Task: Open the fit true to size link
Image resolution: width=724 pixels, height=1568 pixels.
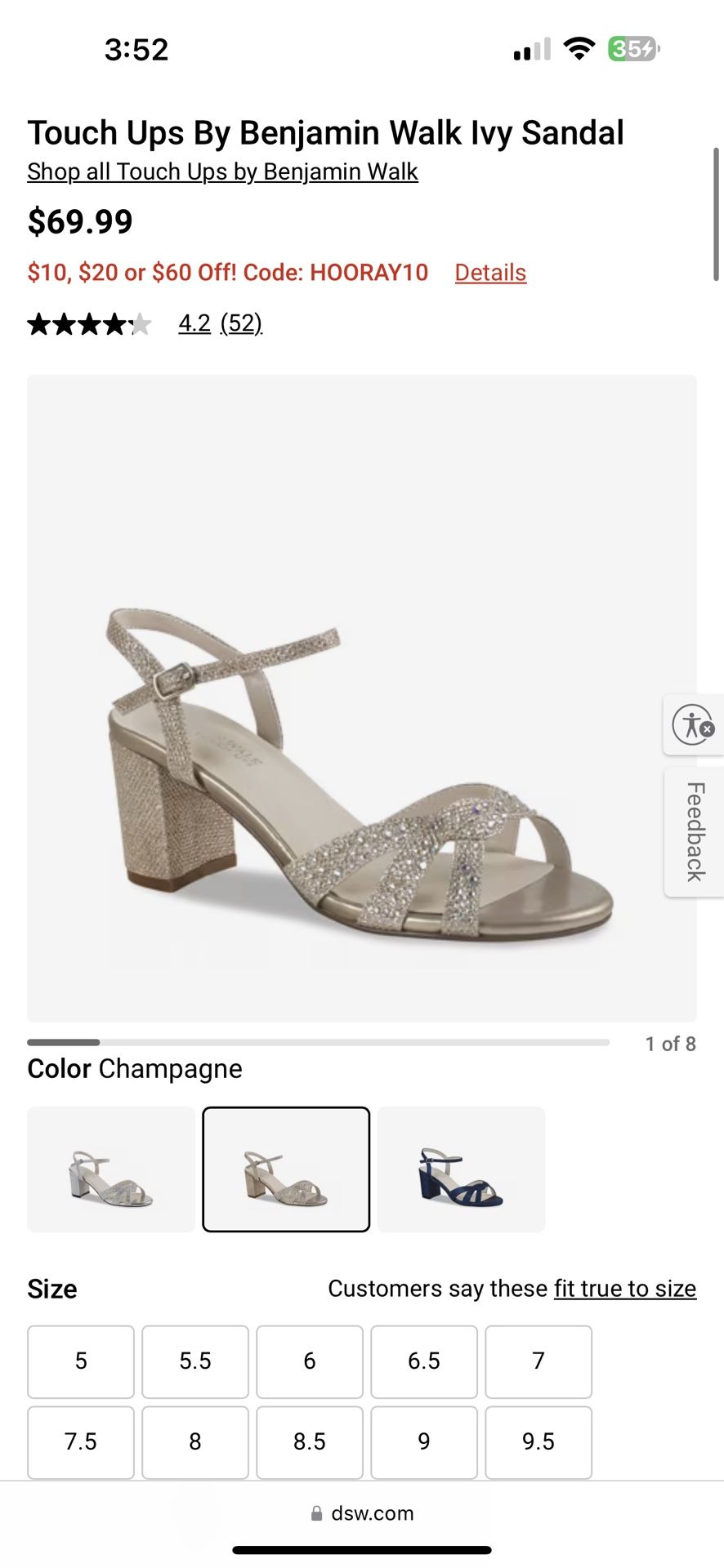Action: [x=625, y=1289]
